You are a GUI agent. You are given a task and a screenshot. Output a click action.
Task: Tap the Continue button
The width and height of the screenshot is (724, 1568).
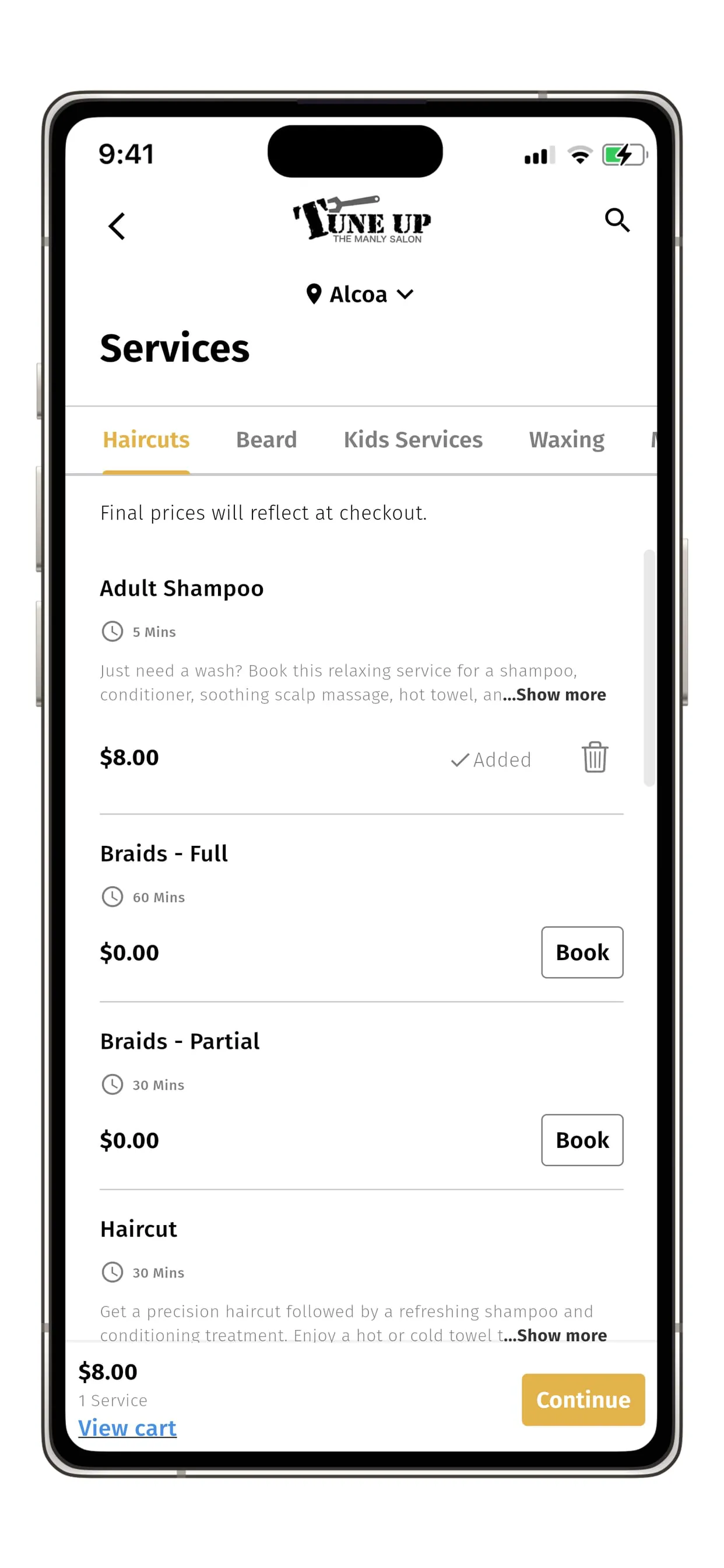(x=582, y=1399)
